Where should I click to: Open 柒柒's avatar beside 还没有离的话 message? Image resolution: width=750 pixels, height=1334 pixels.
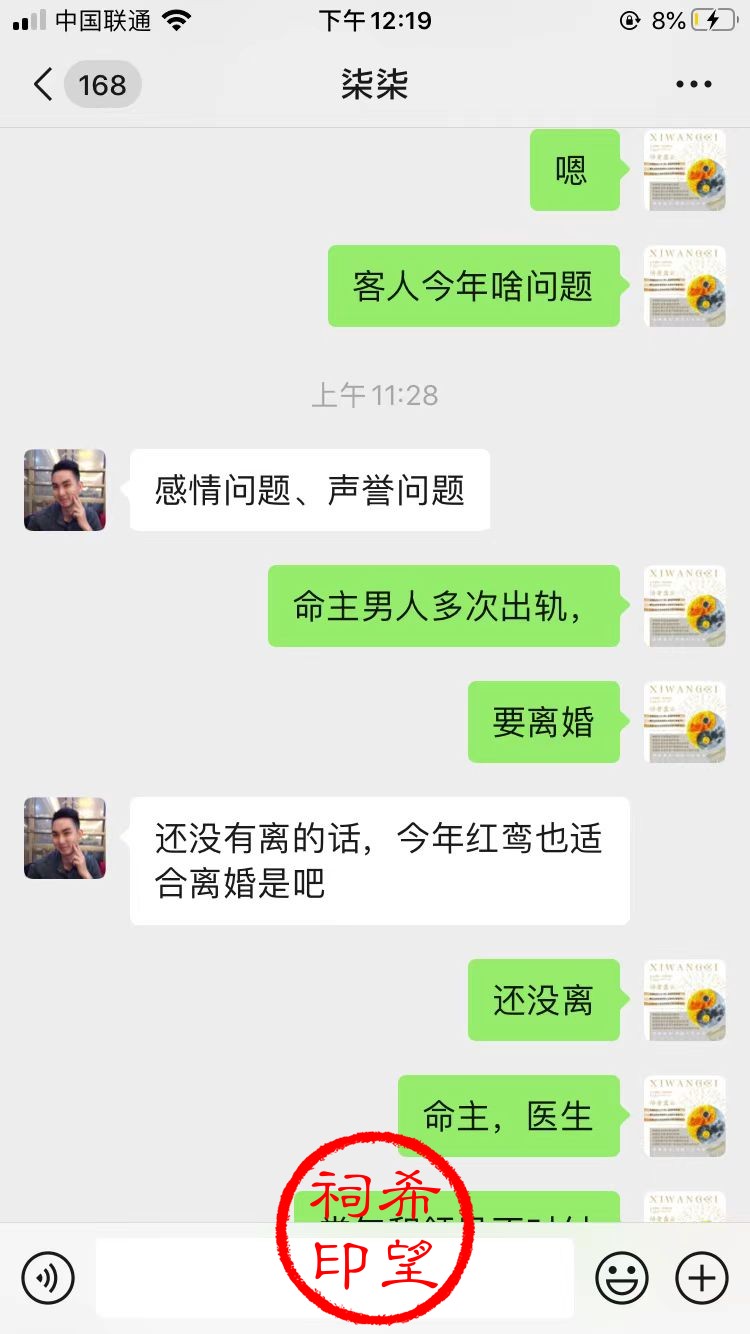65,838
